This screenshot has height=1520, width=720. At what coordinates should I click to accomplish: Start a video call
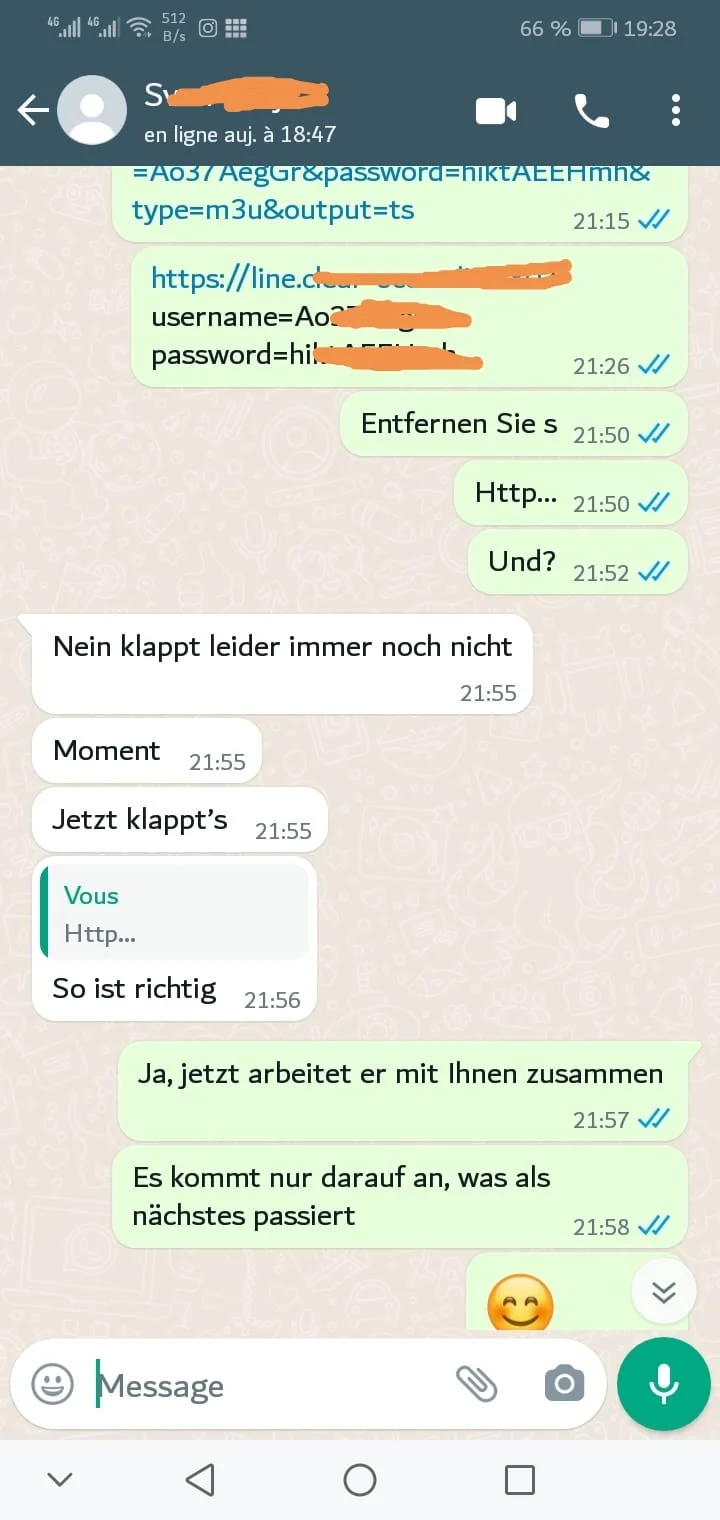(496, 111)
